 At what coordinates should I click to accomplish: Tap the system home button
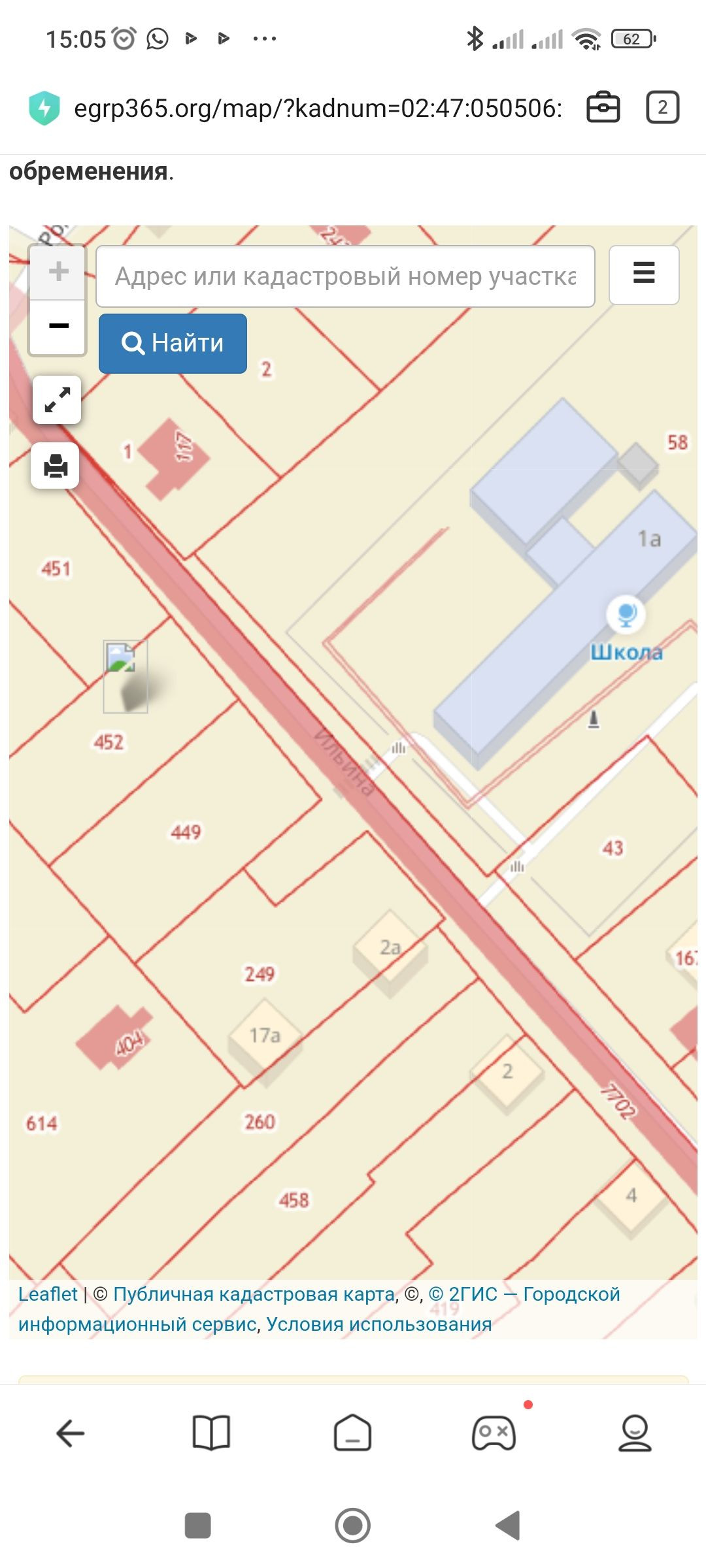point(352,1526)
